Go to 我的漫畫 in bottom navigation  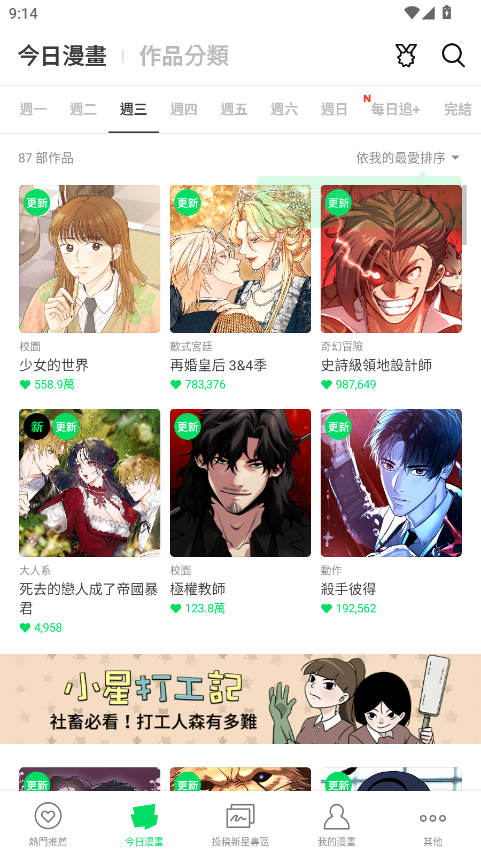(x=336, y=824)
